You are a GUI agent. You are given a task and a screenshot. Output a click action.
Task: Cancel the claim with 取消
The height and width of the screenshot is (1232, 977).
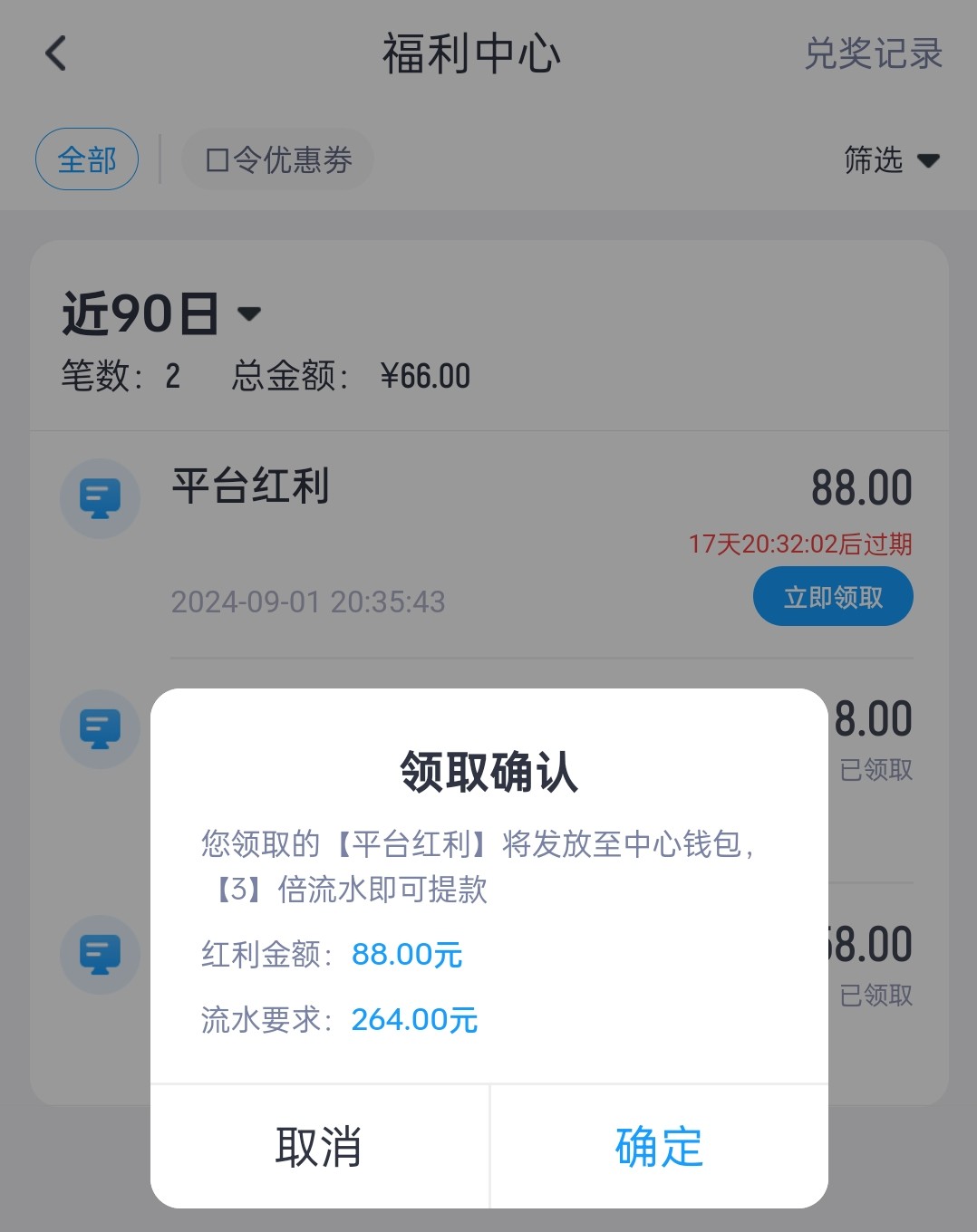point(319,1147)
